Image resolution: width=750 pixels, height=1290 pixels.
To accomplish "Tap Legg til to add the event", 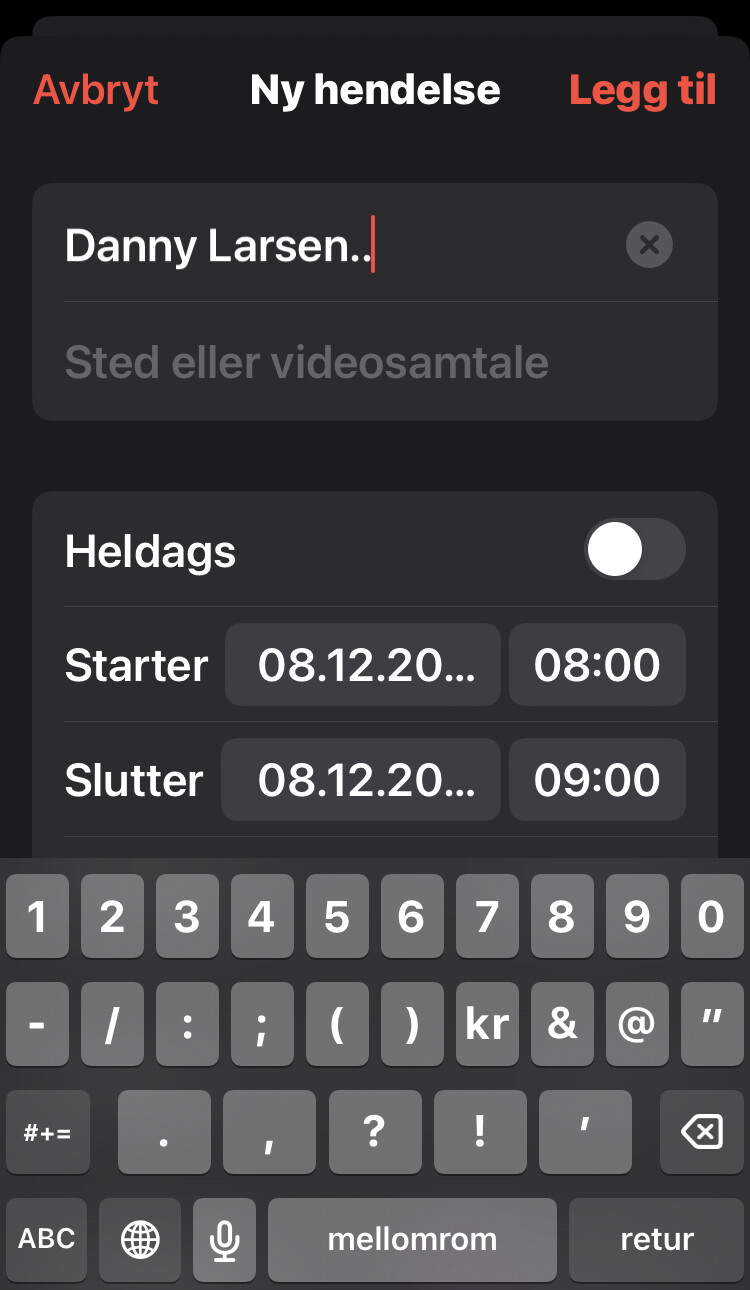I will [642, 90].
